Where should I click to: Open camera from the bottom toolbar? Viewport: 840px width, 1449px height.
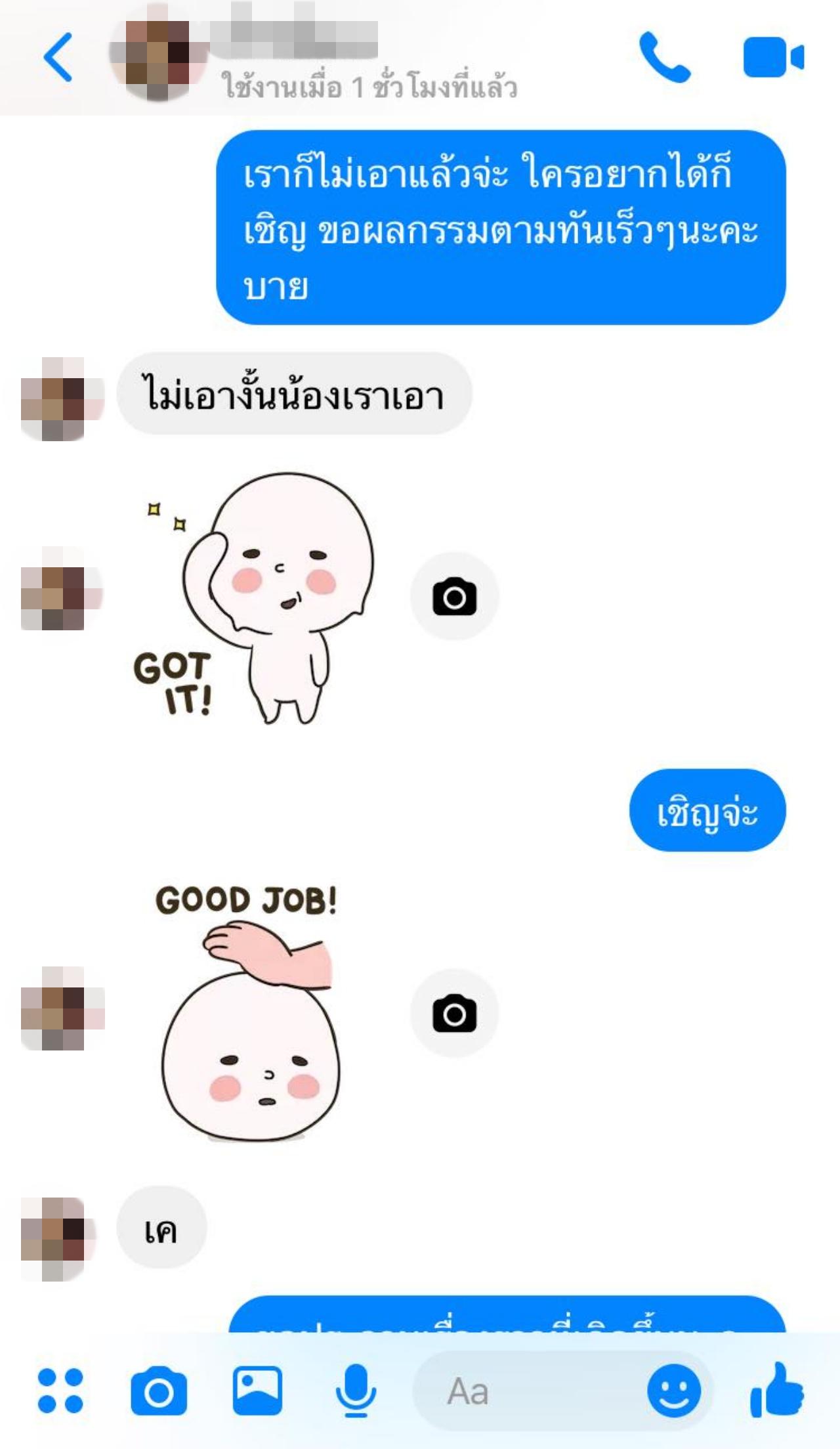(159, 1390)
